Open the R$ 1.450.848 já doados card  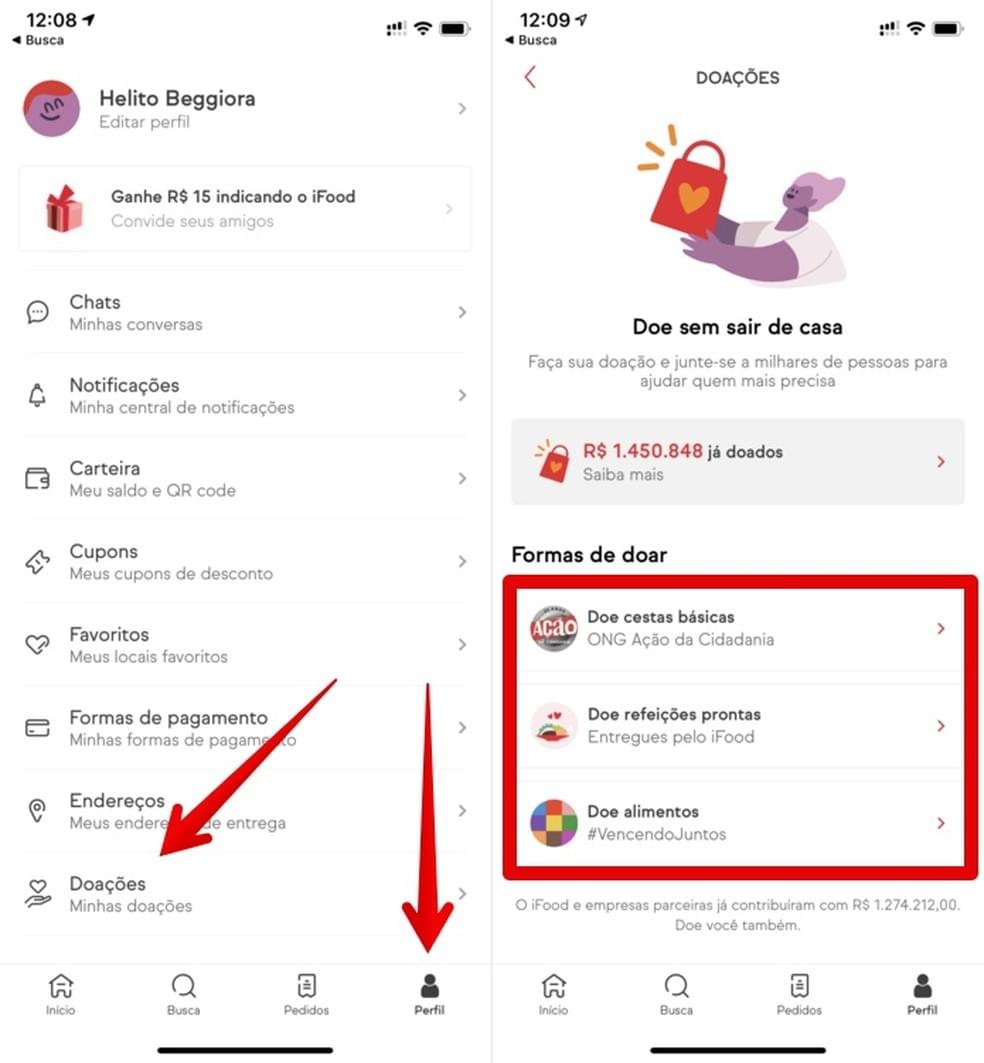pyautogui.click(x=738, y=461)
